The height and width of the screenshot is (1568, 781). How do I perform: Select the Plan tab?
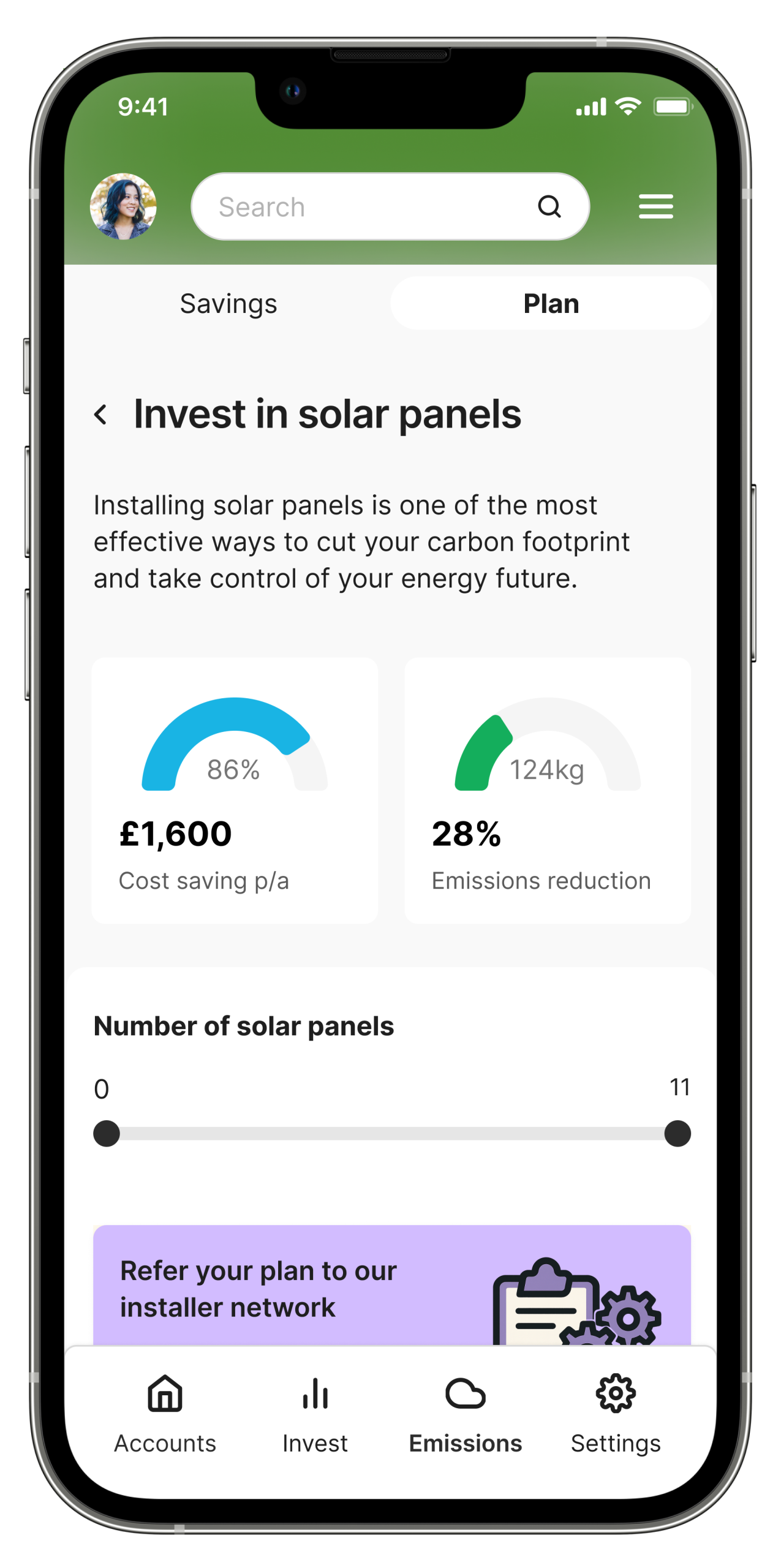coord(551,304)
